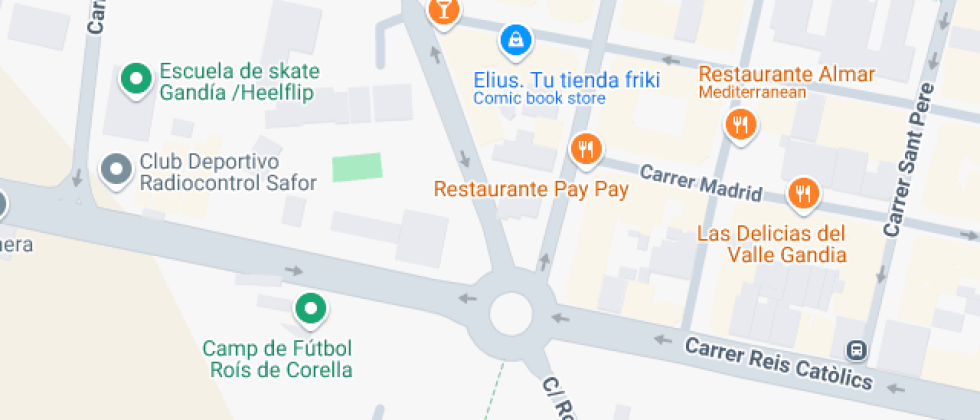This screenshot has width=980, height=420.
Task: Open the Escuela de skate Gandía /Heelflip pin
Action: coord(136,81)
